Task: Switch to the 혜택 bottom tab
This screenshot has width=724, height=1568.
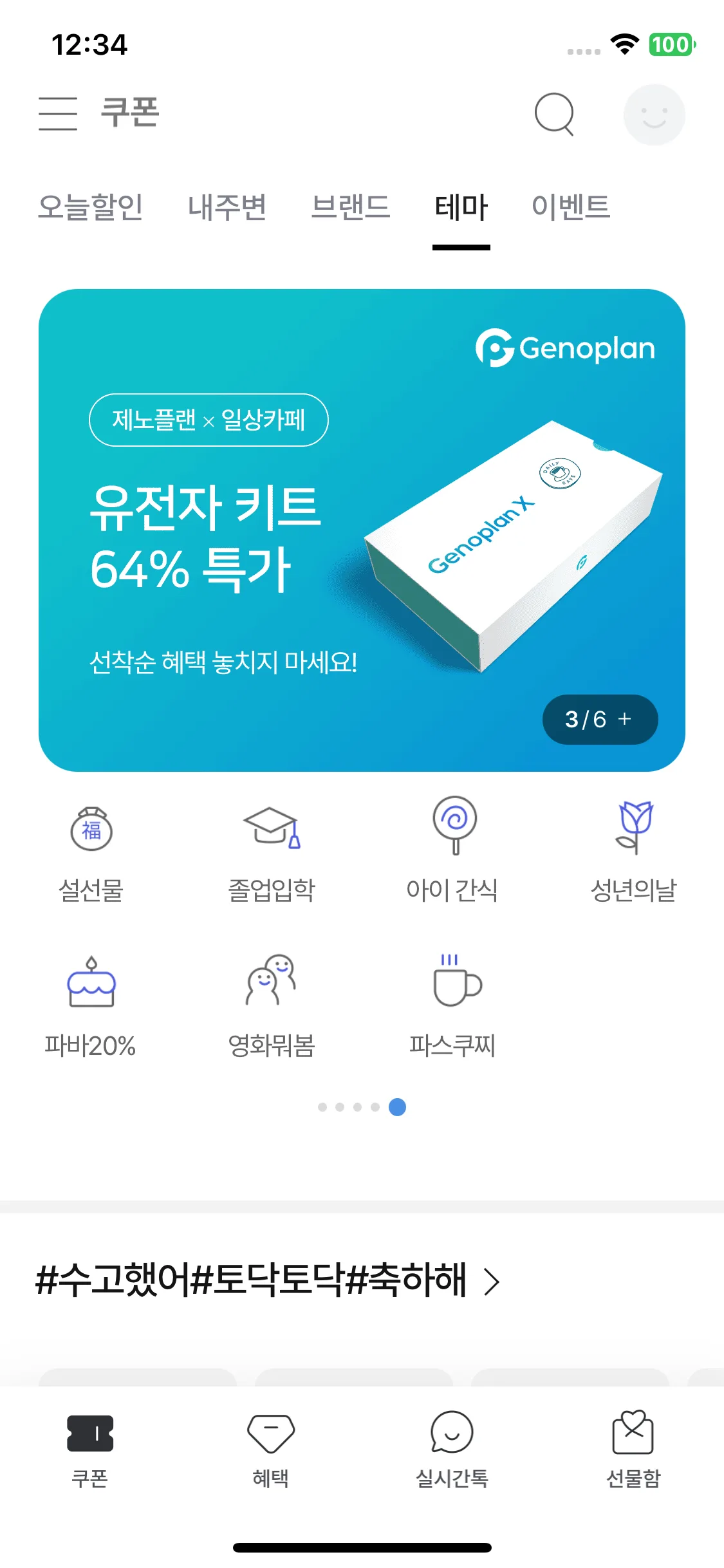Action: point(271,1450)
